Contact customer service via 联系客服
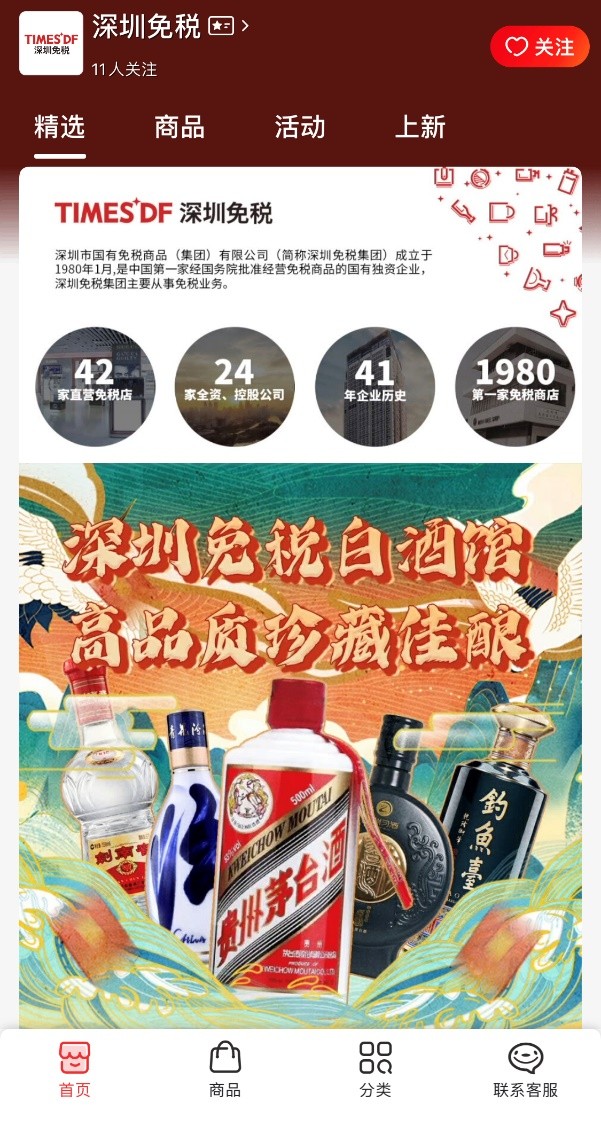Screen dimensions: 601x1126 coord(525,1069)
